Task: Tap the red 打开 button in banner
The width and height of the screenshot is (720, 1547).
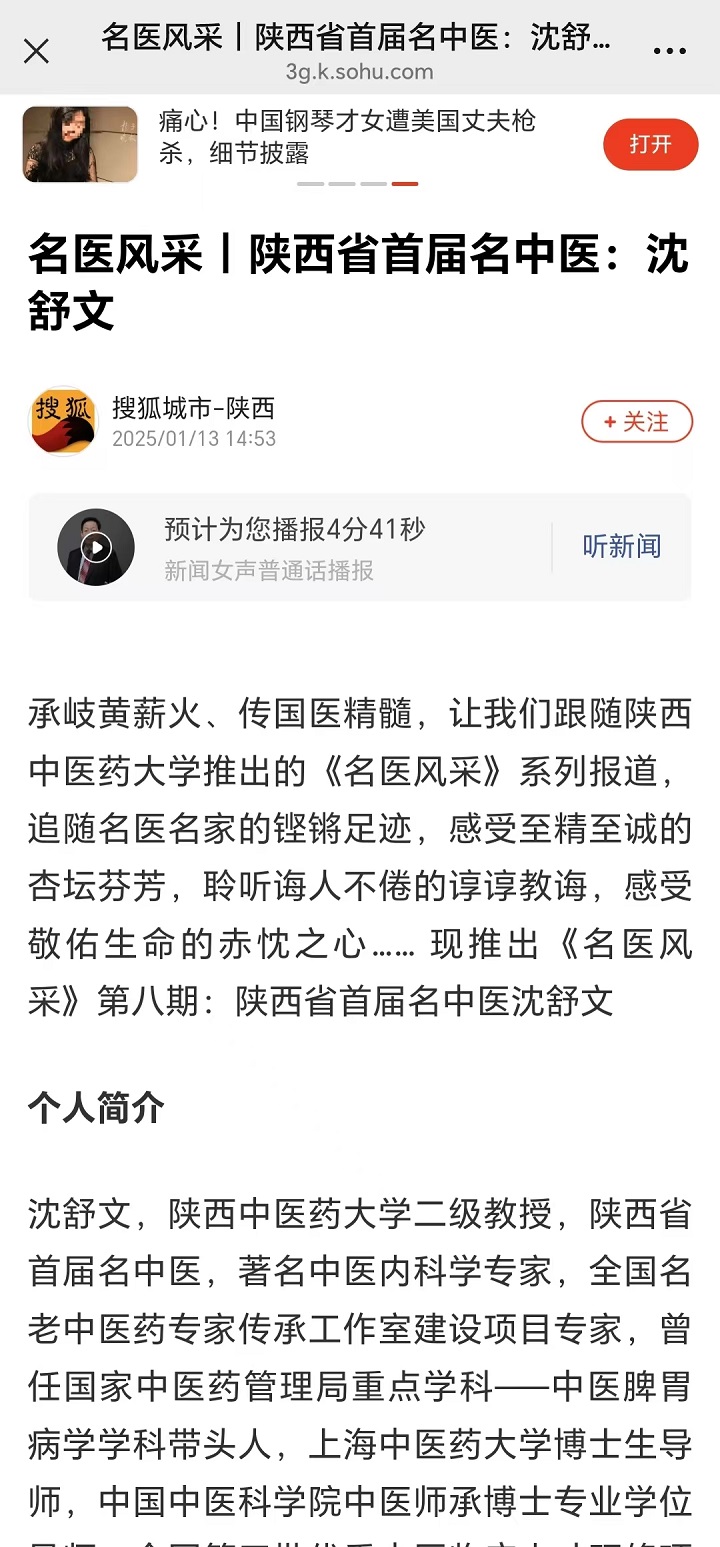Action: [x=650, y=144]
